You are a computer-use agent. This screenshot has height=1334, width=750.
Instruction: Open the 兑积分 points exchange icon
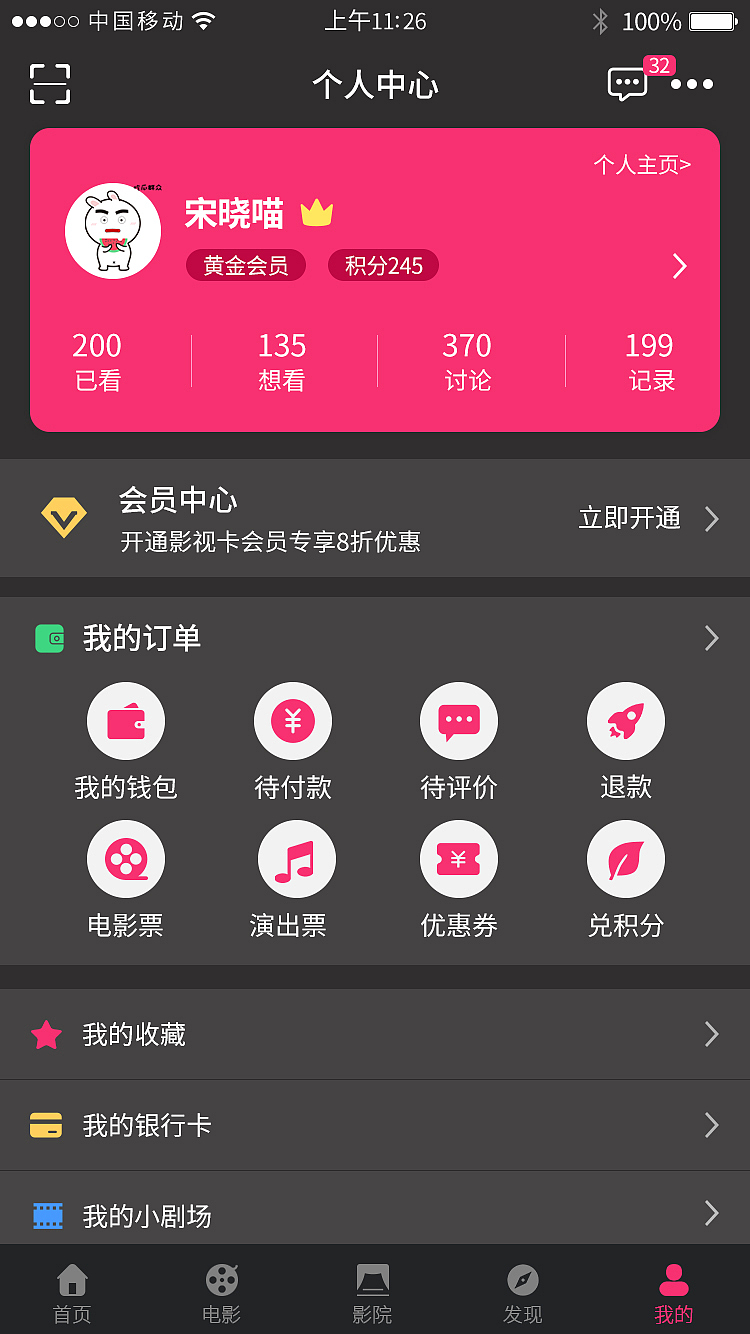[x=625, y=858]
